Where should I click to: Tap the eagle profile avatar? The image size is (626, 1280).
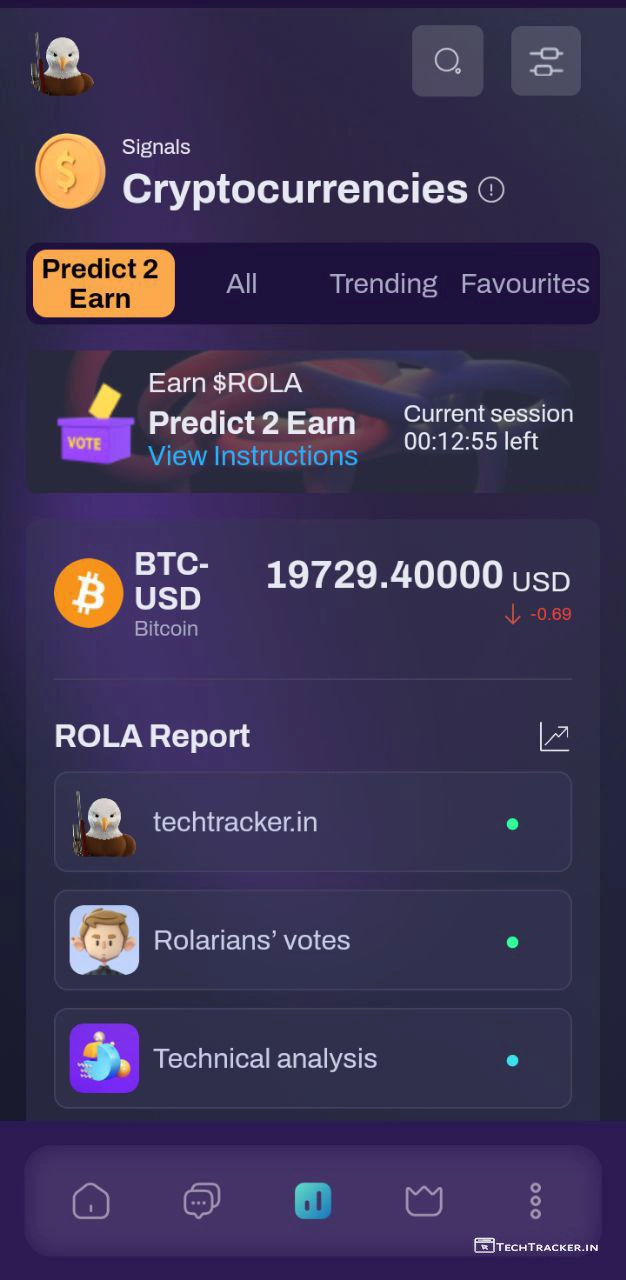62,65
